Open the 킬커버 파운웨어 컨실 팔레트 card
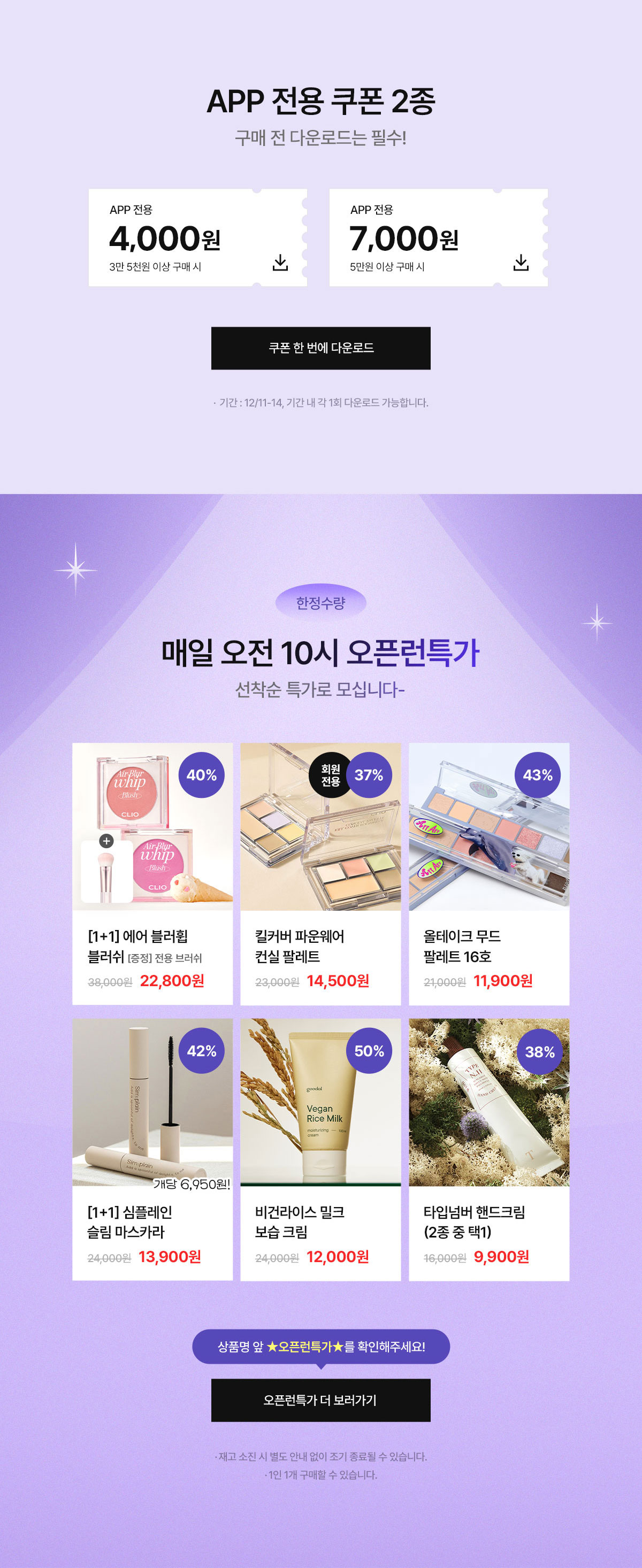The width and height of the screenshot is (642, 1568). click(320, 873)
